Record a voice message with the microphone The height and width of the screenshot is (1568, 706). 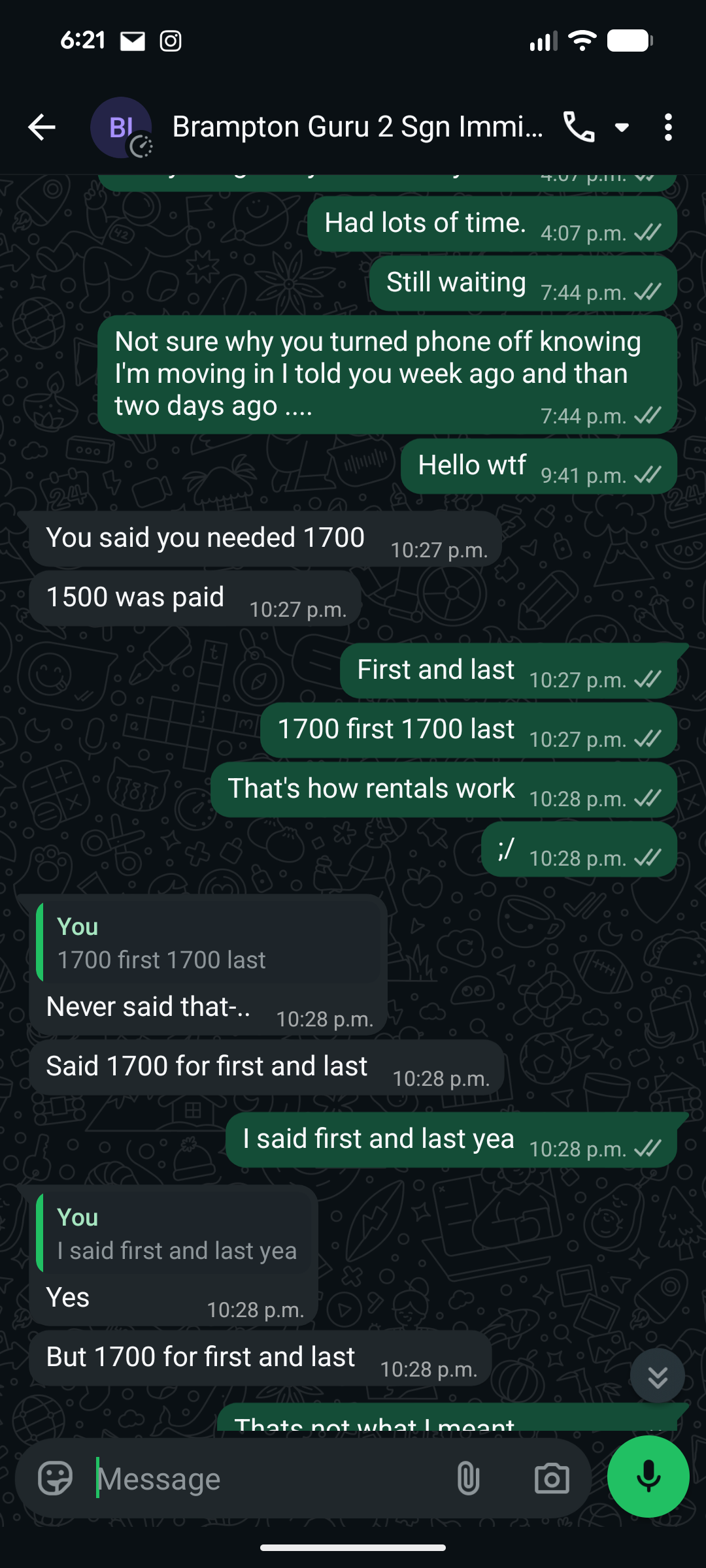[648, 1477]
